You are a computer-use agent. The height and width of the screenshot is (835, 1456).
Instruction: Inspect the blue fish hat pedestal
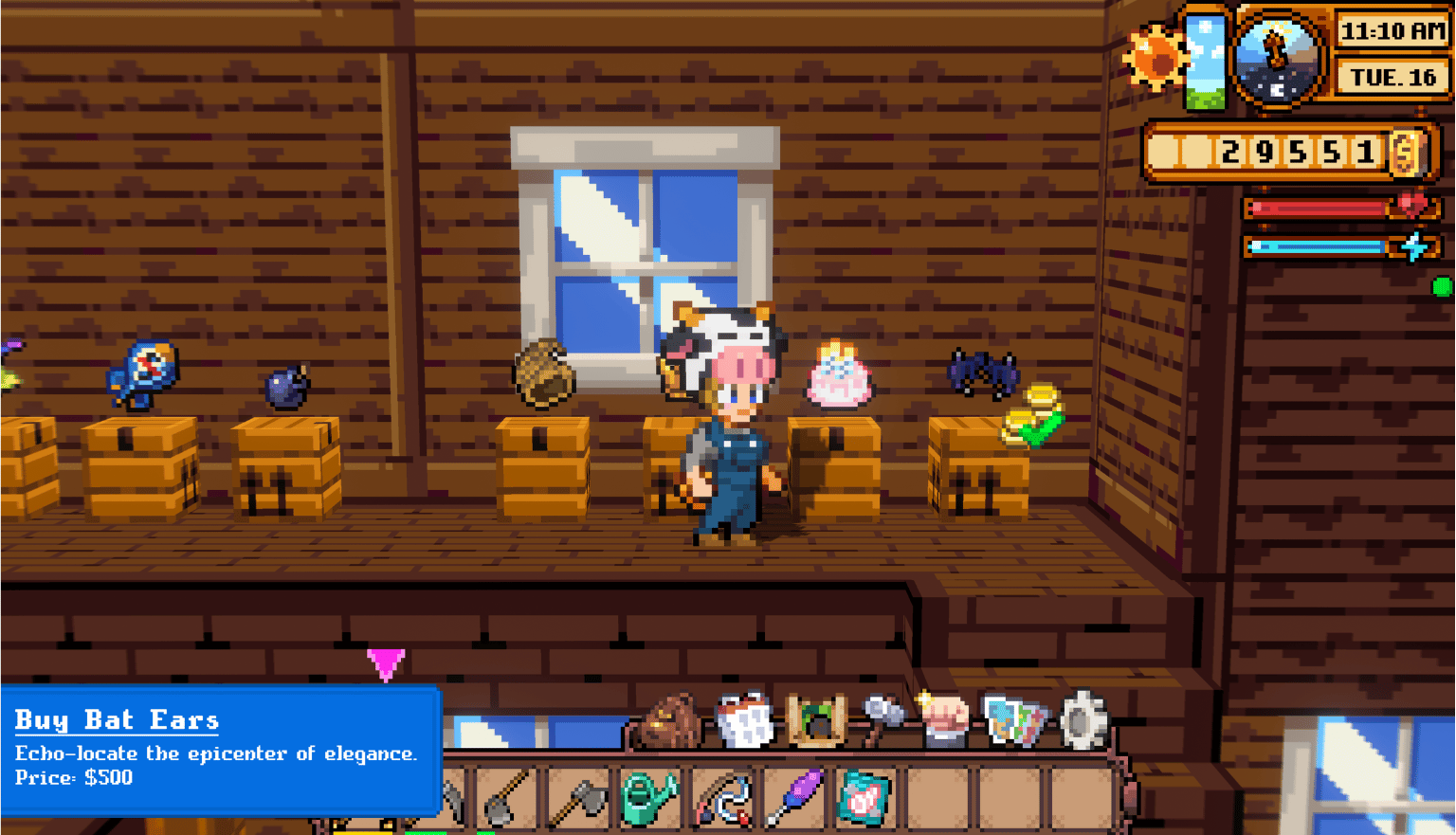(x=142, y=375)
